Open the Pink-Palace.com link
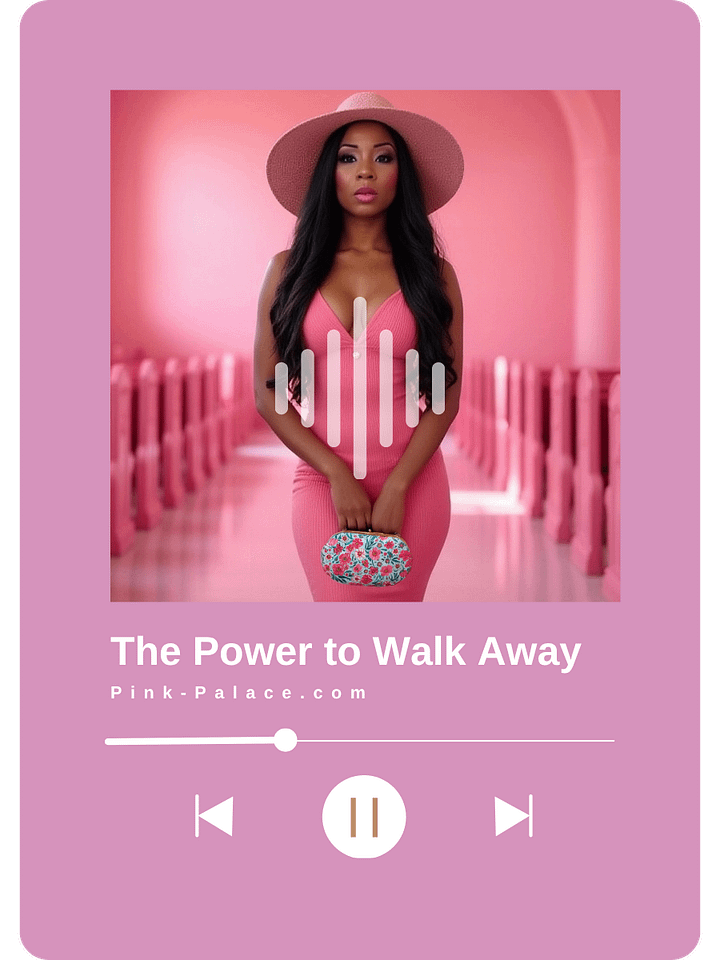The height and width of the screenshot is (960, 720). coord(240,689)
